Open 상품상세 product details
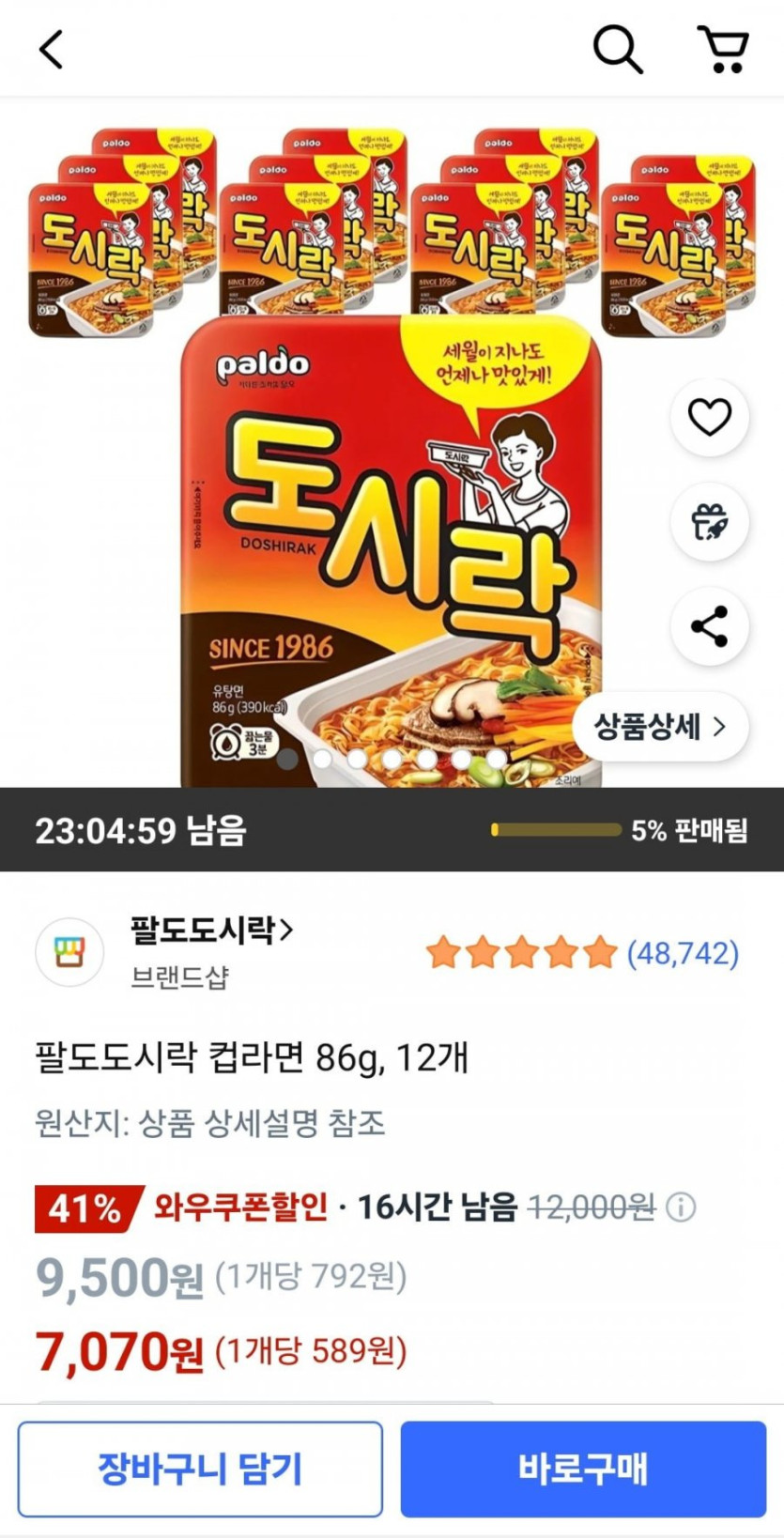Screen dimensions: 784x1538 click(x=659, y=726)
